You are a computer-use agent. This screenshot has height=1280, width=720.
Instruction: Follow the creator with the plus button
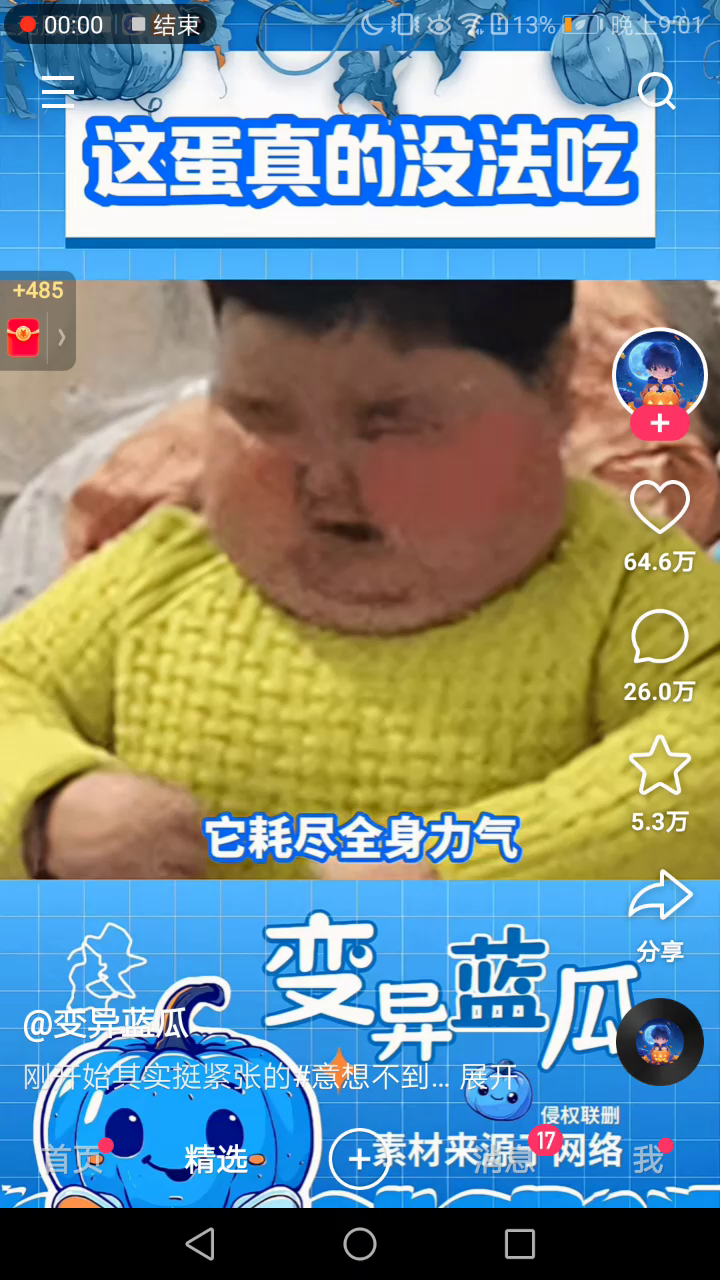659,424
